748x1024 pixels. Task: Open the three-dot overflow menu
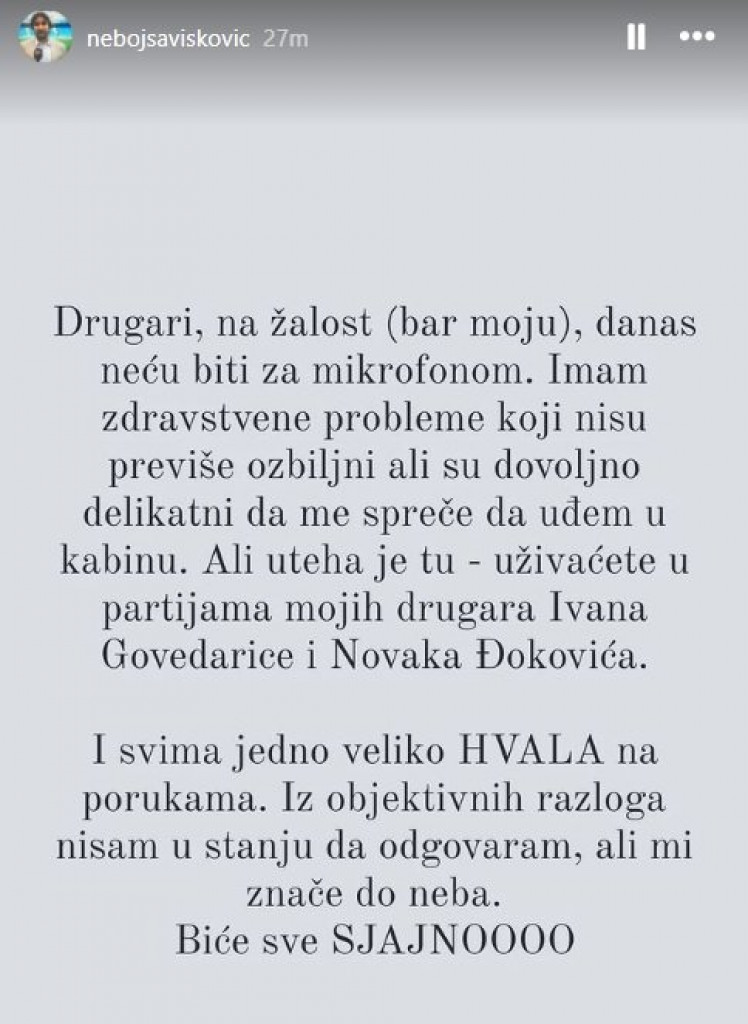697,37
